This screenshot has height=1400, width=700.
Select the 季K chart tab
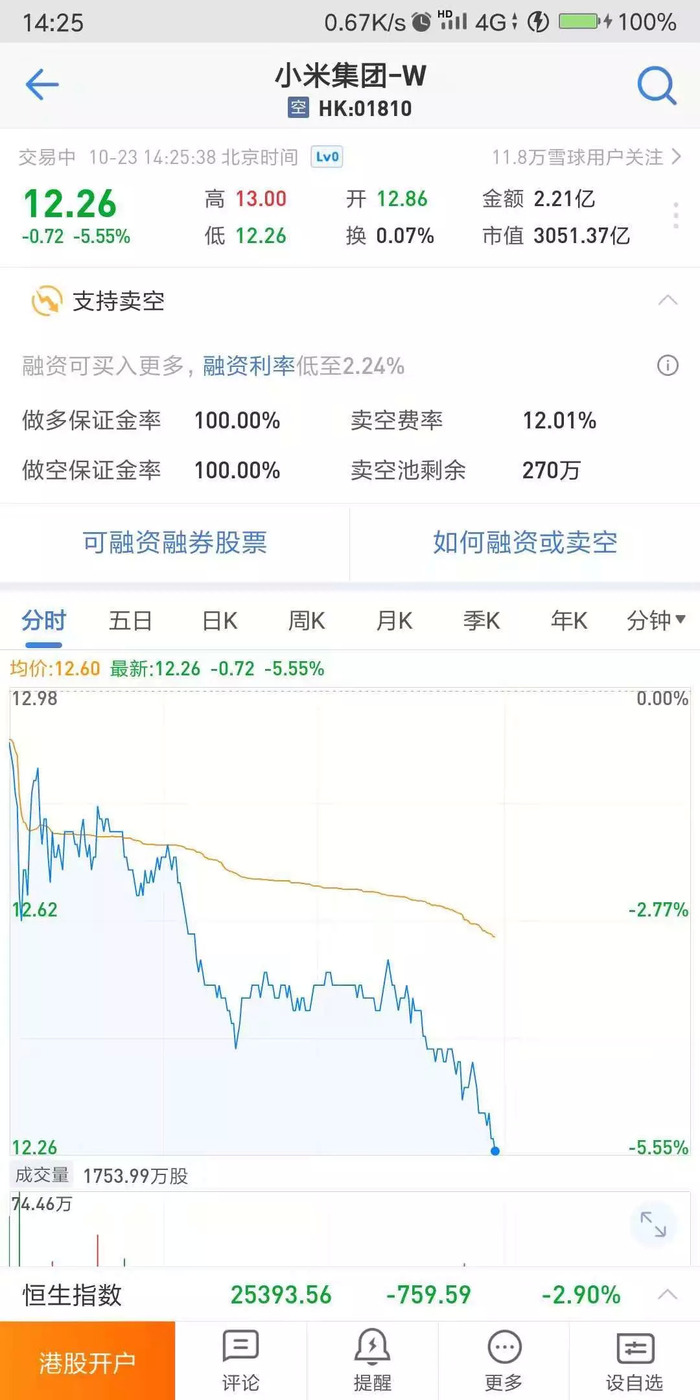click(x=481, y=621)
